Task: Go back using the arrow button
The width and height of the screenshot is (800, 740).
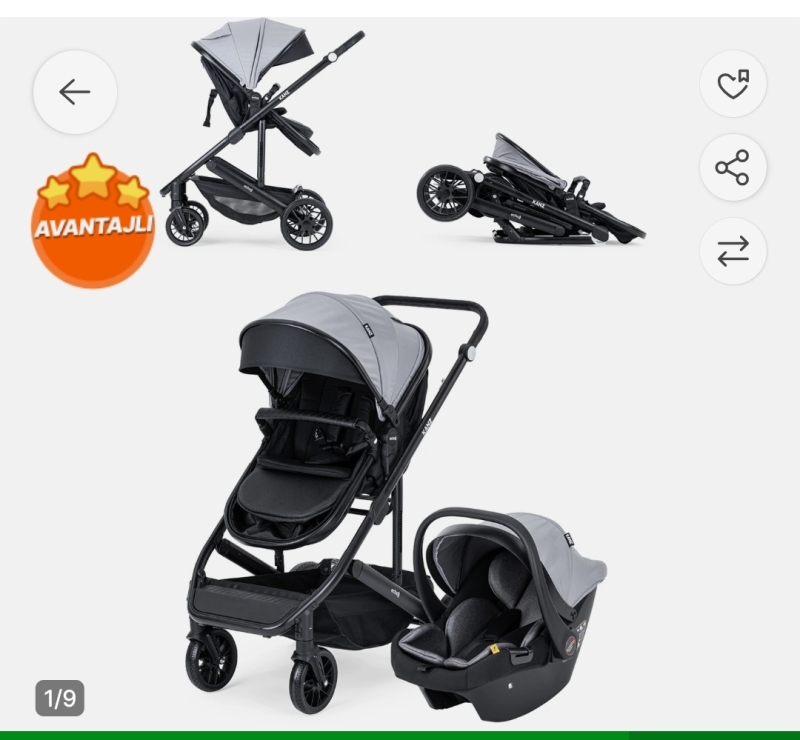Action: pyautogui.click(x=75, y=92)
